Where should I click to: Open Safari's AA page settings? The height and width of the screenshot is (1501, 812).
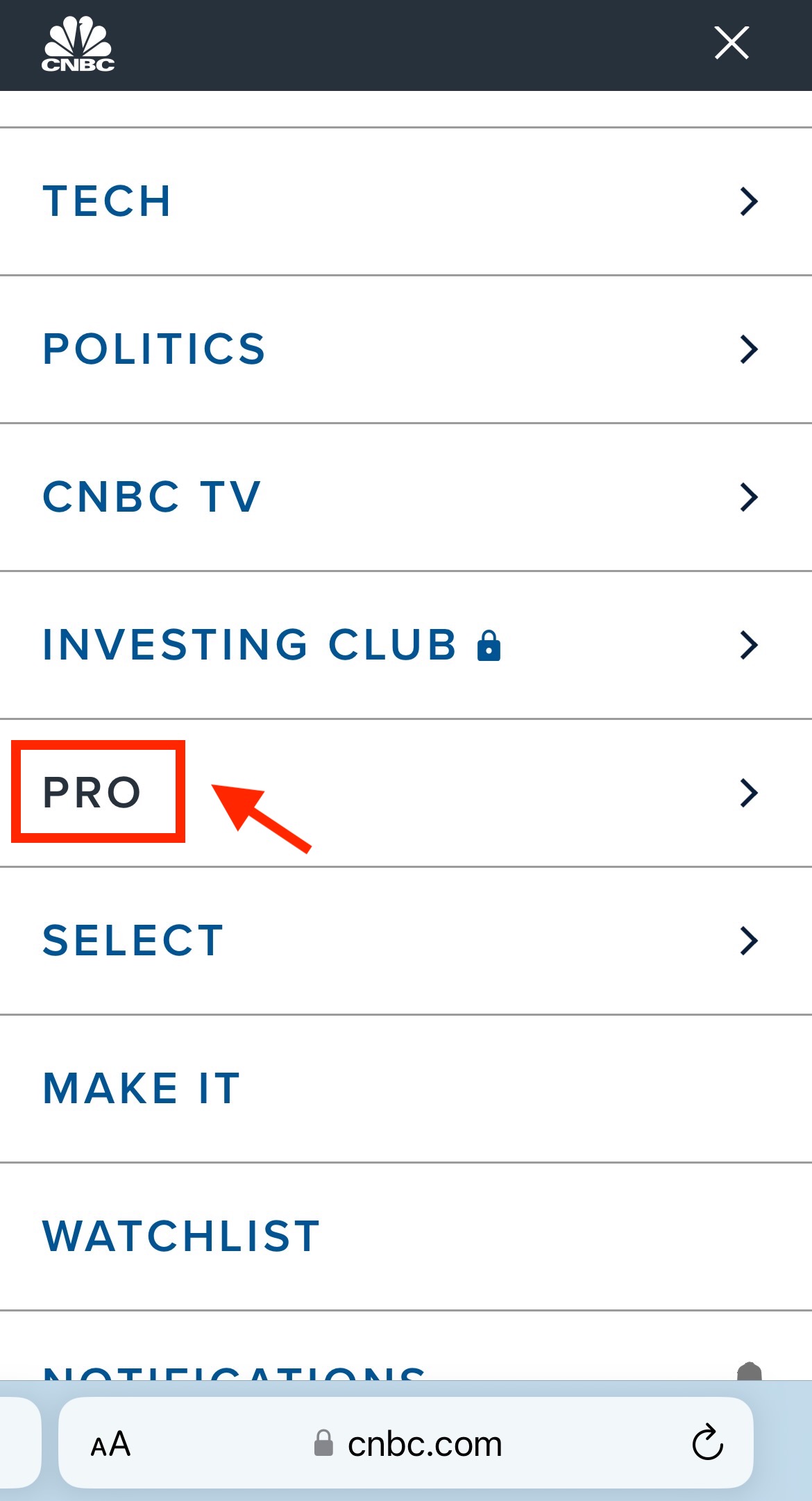click(110, 1445)
